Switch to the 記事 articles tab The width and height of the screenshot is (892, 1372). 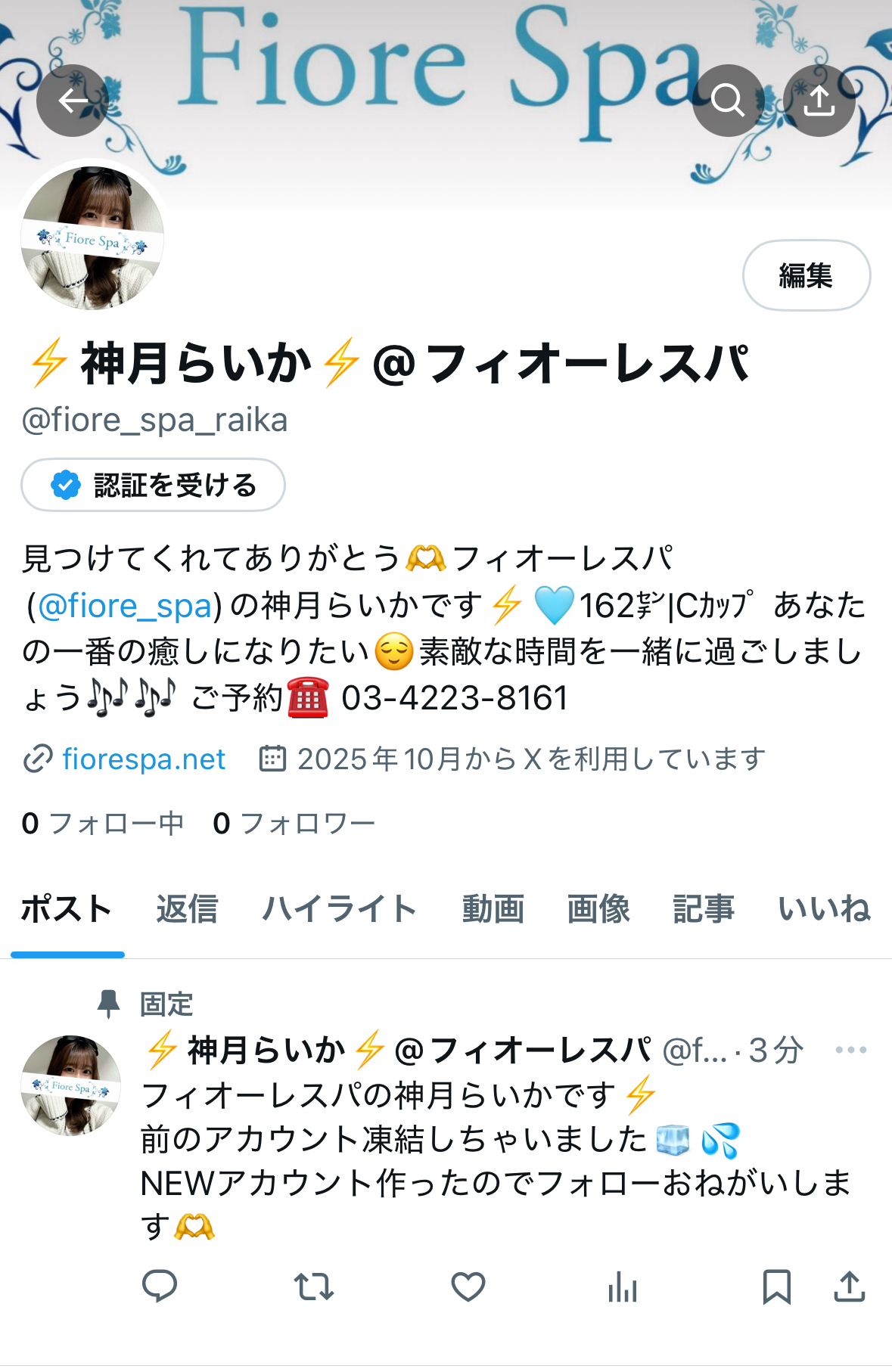(x=704, y=908)
